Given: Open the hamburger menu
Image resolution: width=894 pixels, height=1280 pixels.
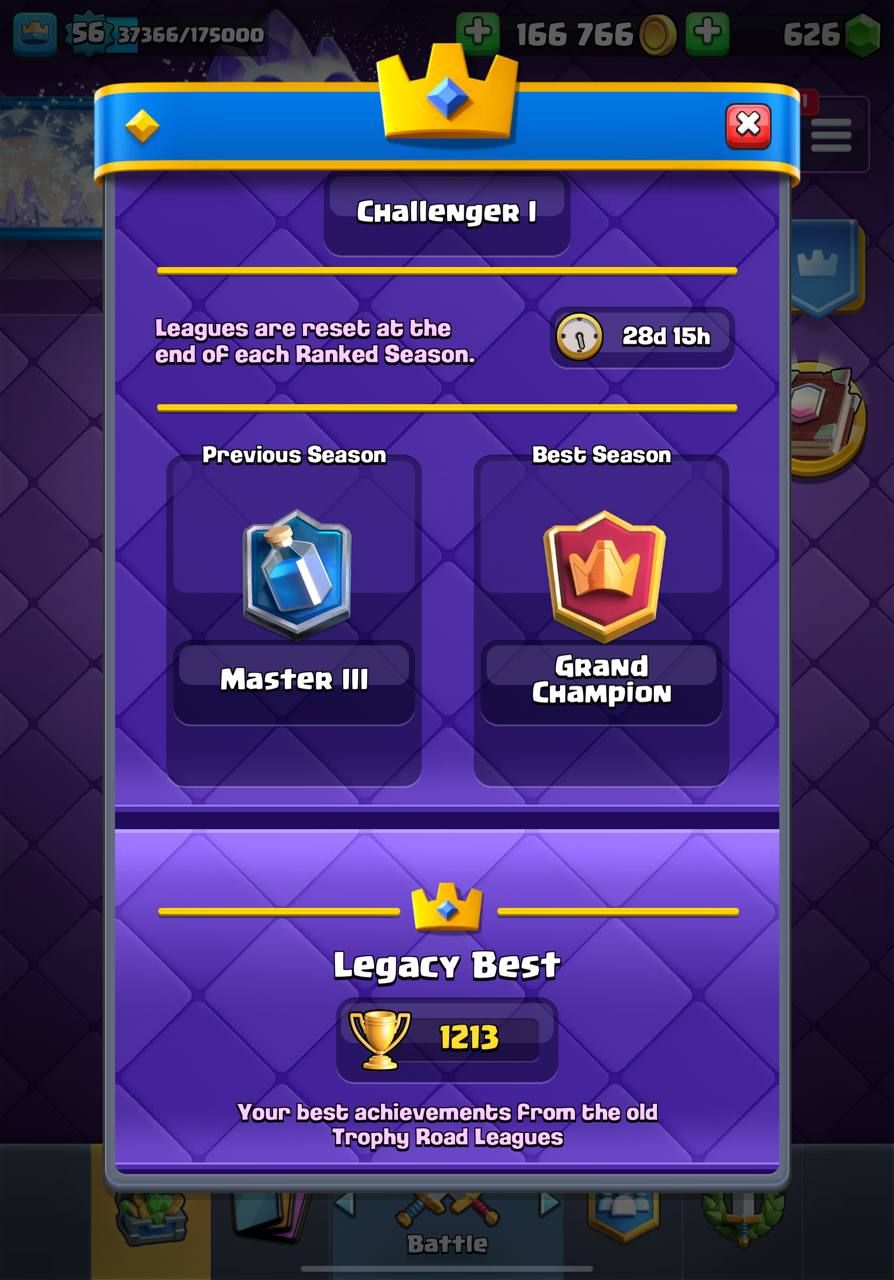Looking at the screenshot, I should tap(831, 135).
